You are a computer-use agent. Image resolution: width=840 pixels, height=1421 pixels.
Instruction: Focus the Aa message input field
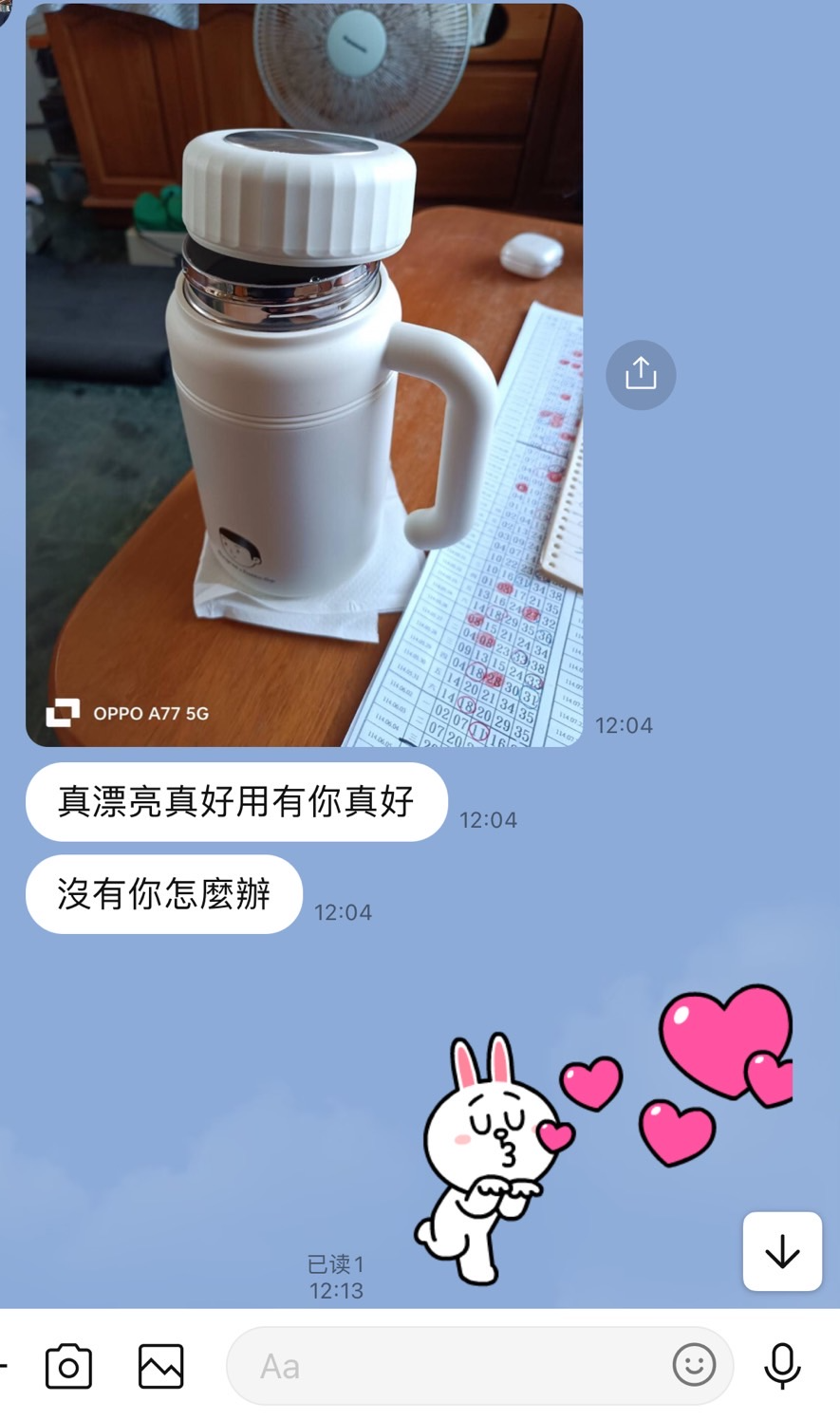(x=446, y=1366)
